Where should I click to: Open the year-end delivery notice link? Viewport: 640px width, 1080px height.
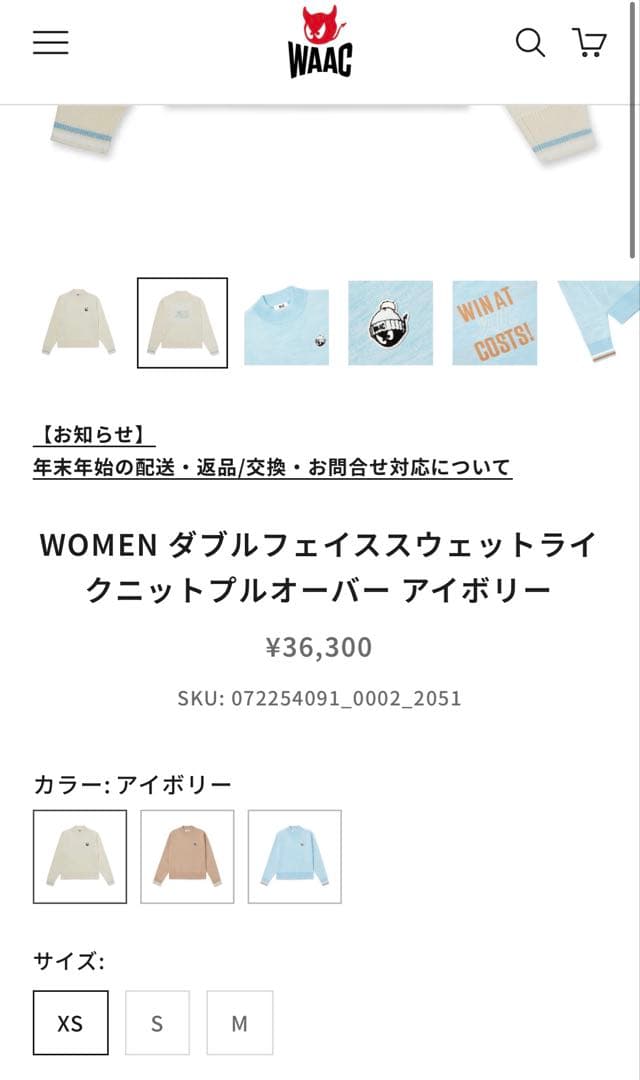point(272,466)
